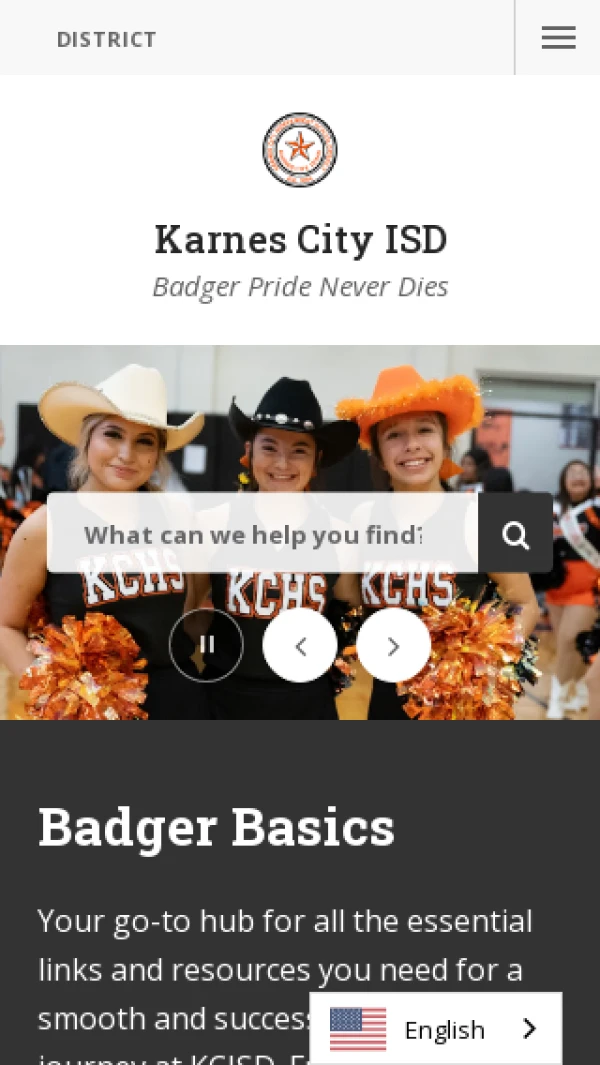
Task: Pause the photo slideshow
Action: [x=206, y=645]
